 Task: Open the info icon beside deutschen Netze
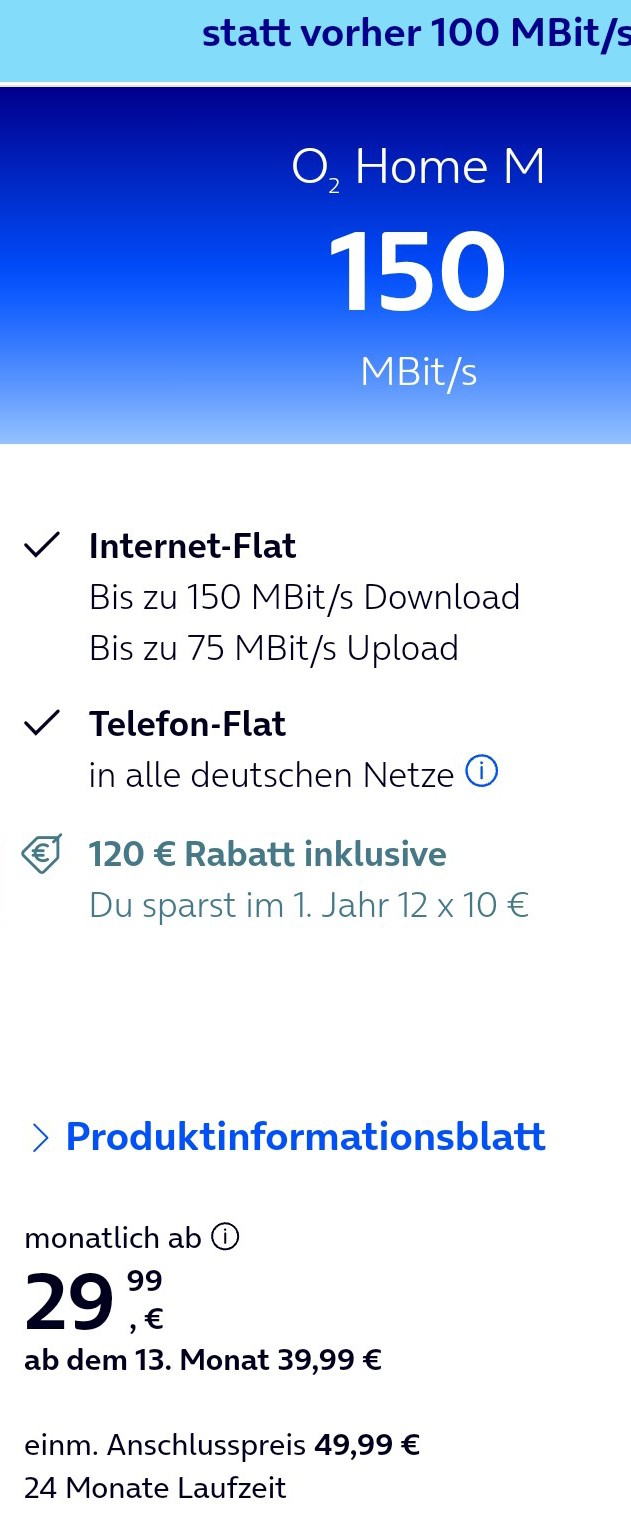(482, 773)
